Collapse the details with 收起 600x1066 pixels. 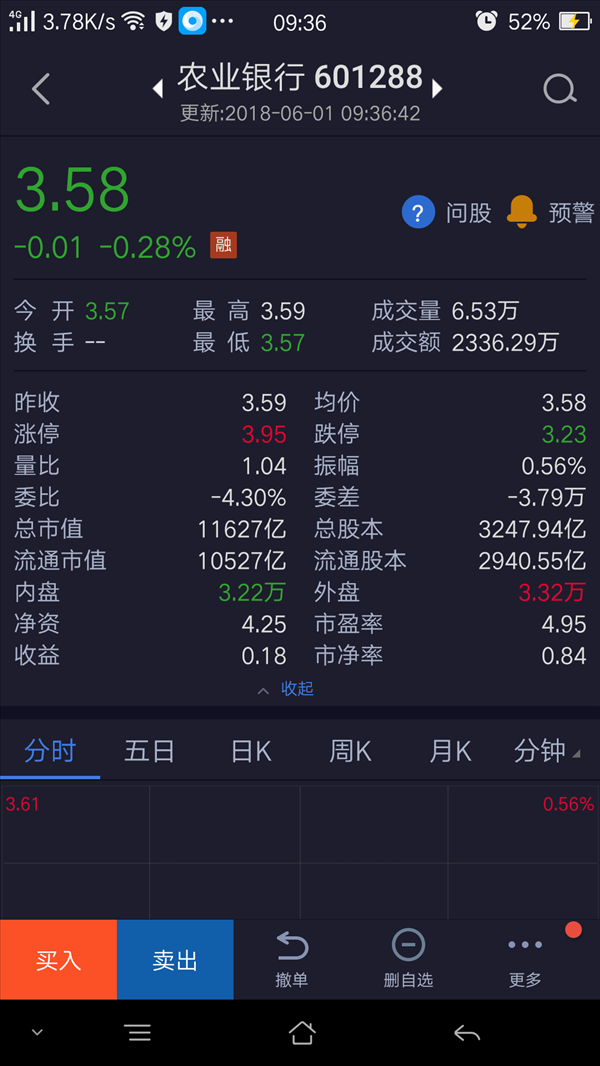coord(285,689)
